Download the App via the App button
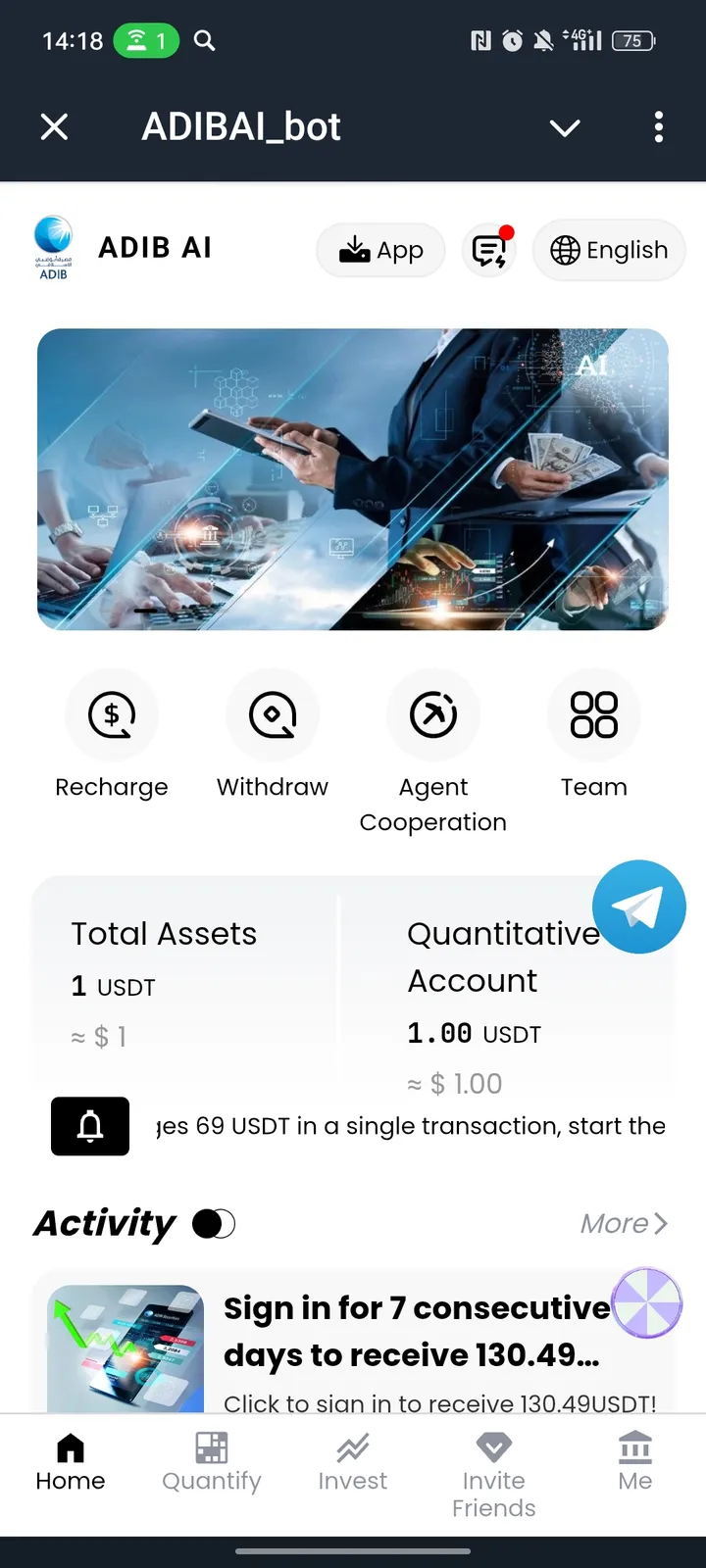 [380, 251]
